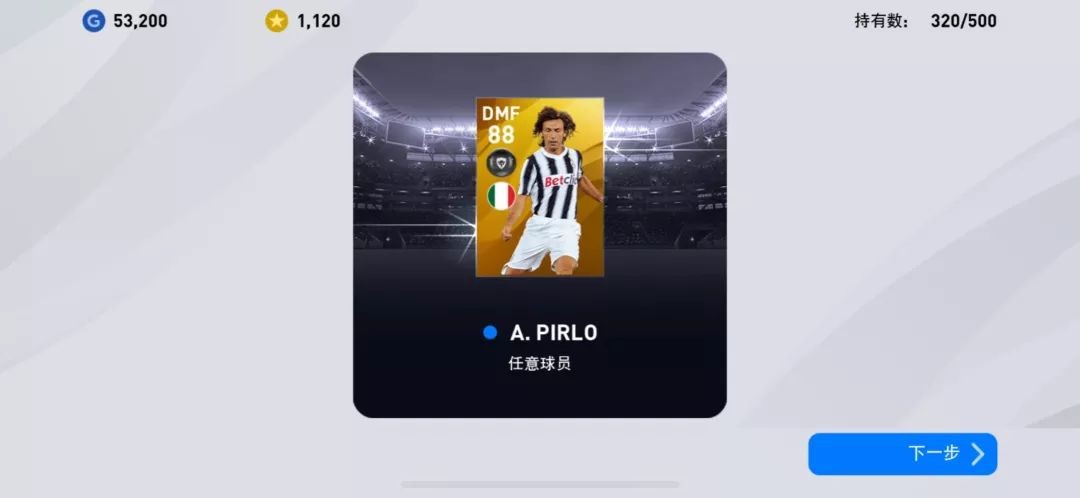Tap the 下一步 button to continue
Viewport: 1080px width, 498px height.
point(902,454)
